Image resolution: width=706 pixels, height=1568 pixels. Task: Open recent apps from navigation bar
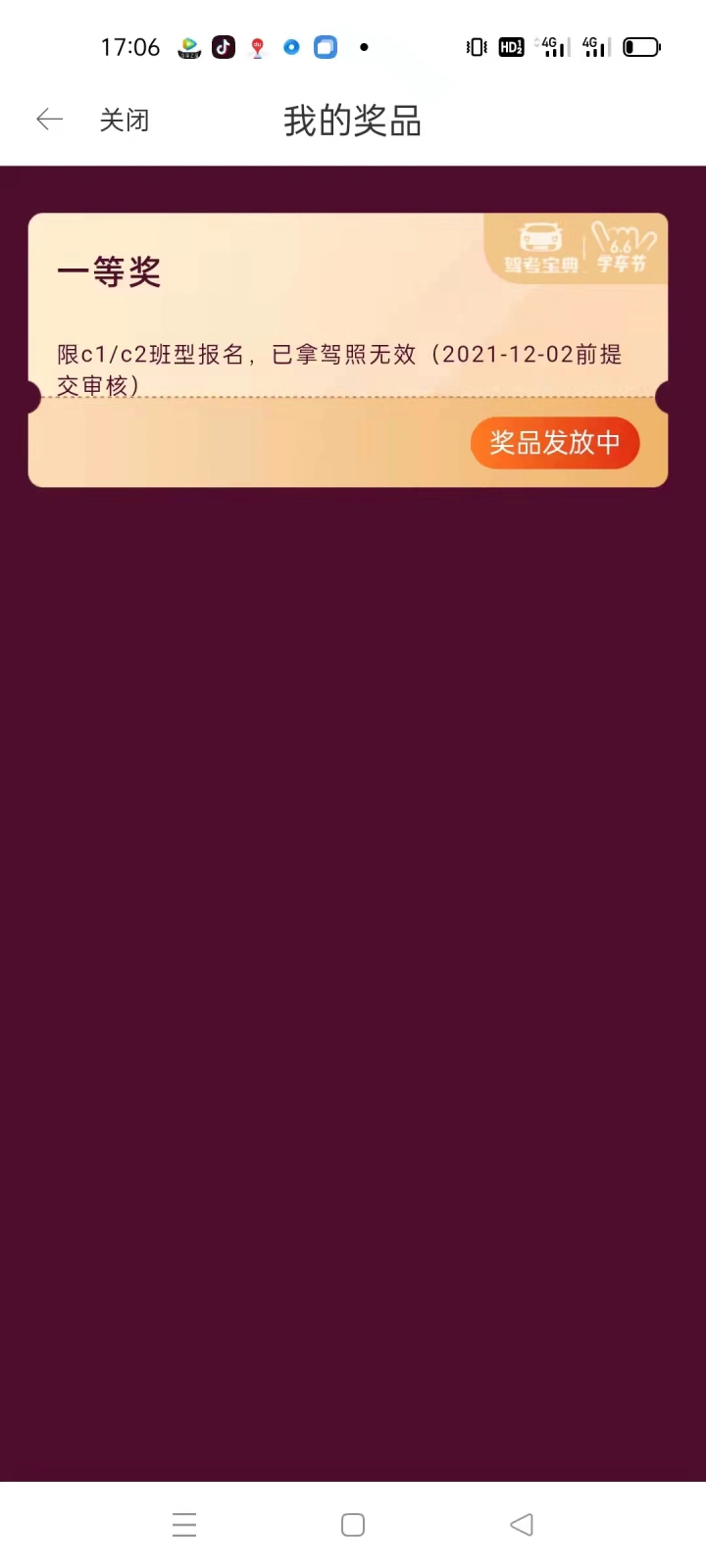(184, 1525)
